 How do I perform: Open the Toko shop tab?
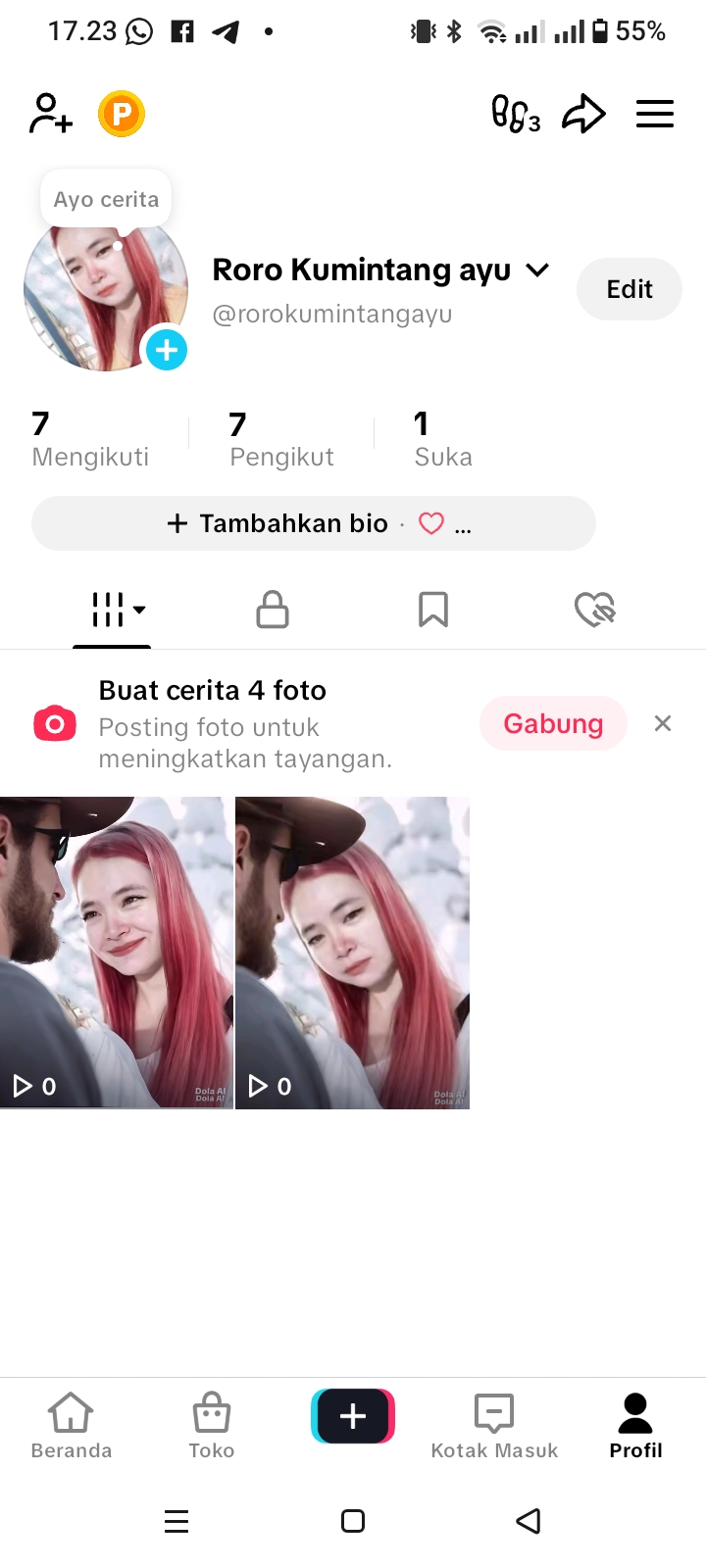click(x=212, y=1426)
